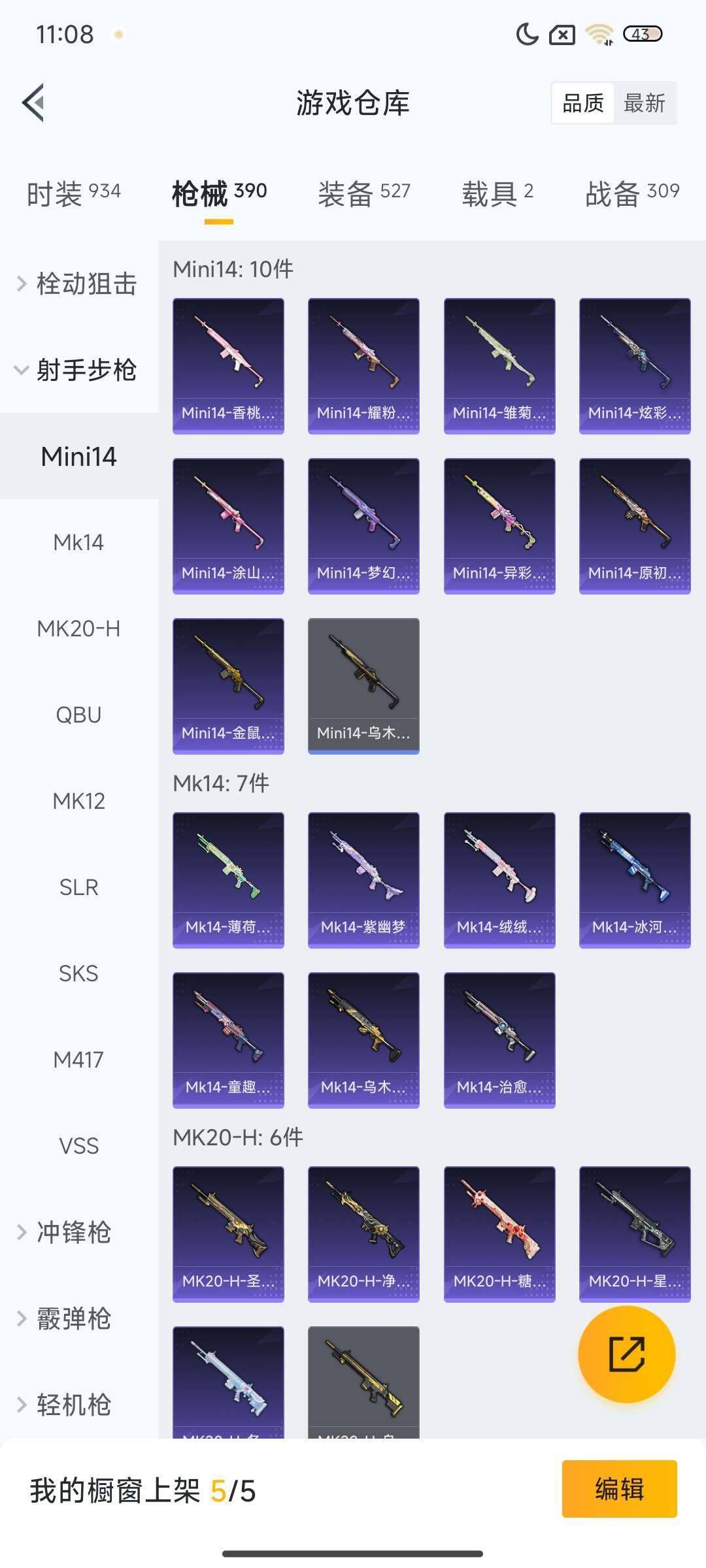Viewport: 706px width, 1568px height.
Task: Open the Mini14-香桃 skin tile
Action: pyautogui.click(x=228, y=366)
